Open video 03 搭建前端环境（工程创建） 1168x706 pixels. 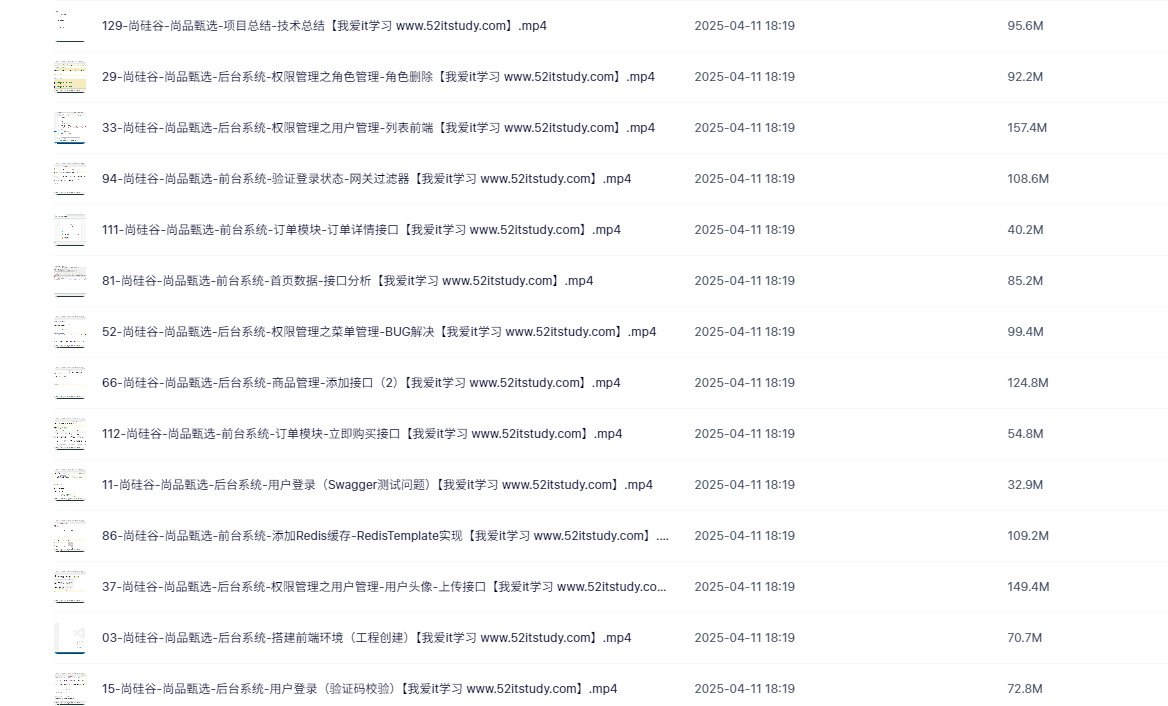coord(366,638)
